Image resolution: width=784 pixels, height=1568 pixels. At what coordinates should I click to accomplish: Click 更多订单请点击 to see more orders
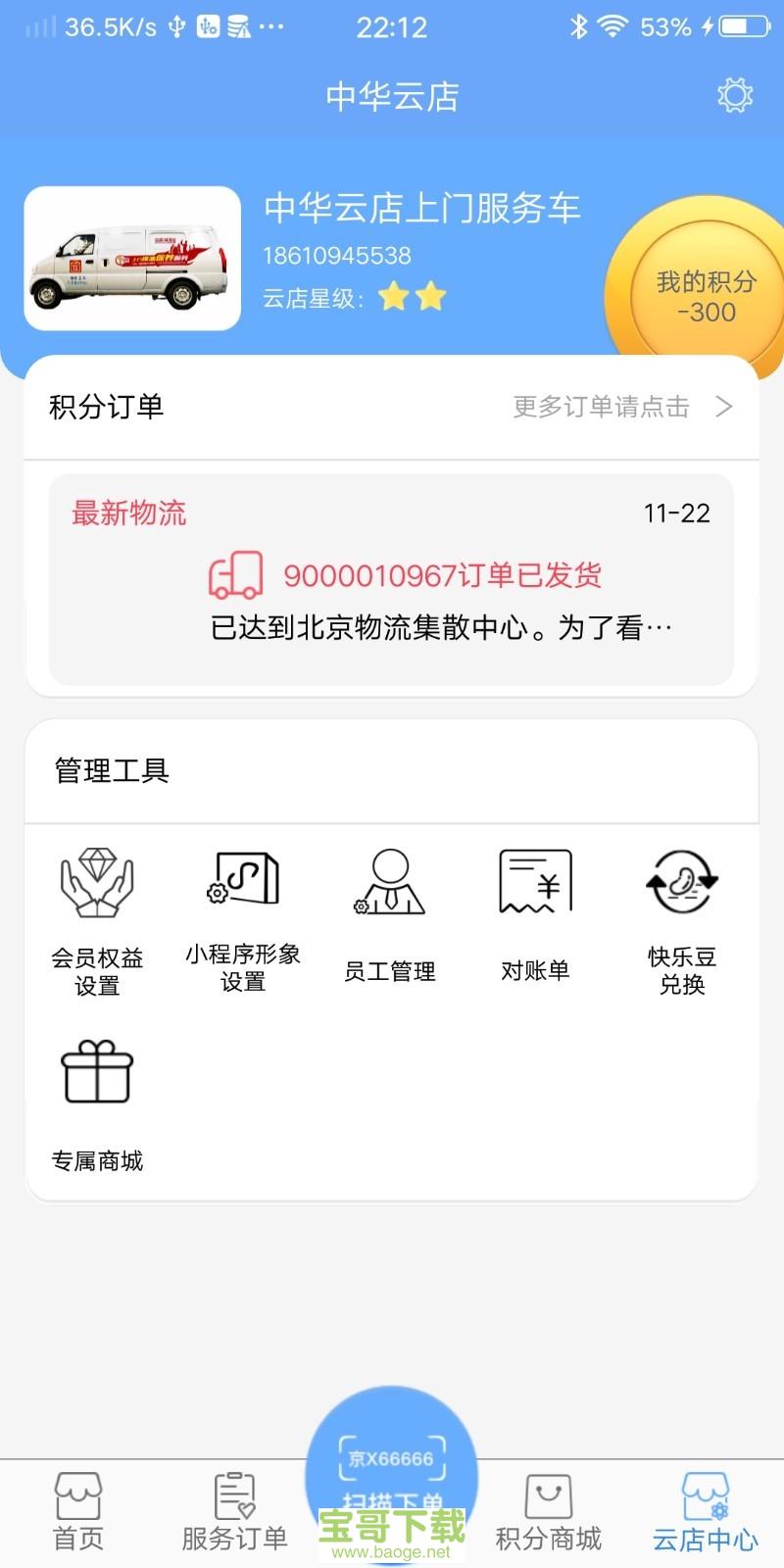coord(598,407)
